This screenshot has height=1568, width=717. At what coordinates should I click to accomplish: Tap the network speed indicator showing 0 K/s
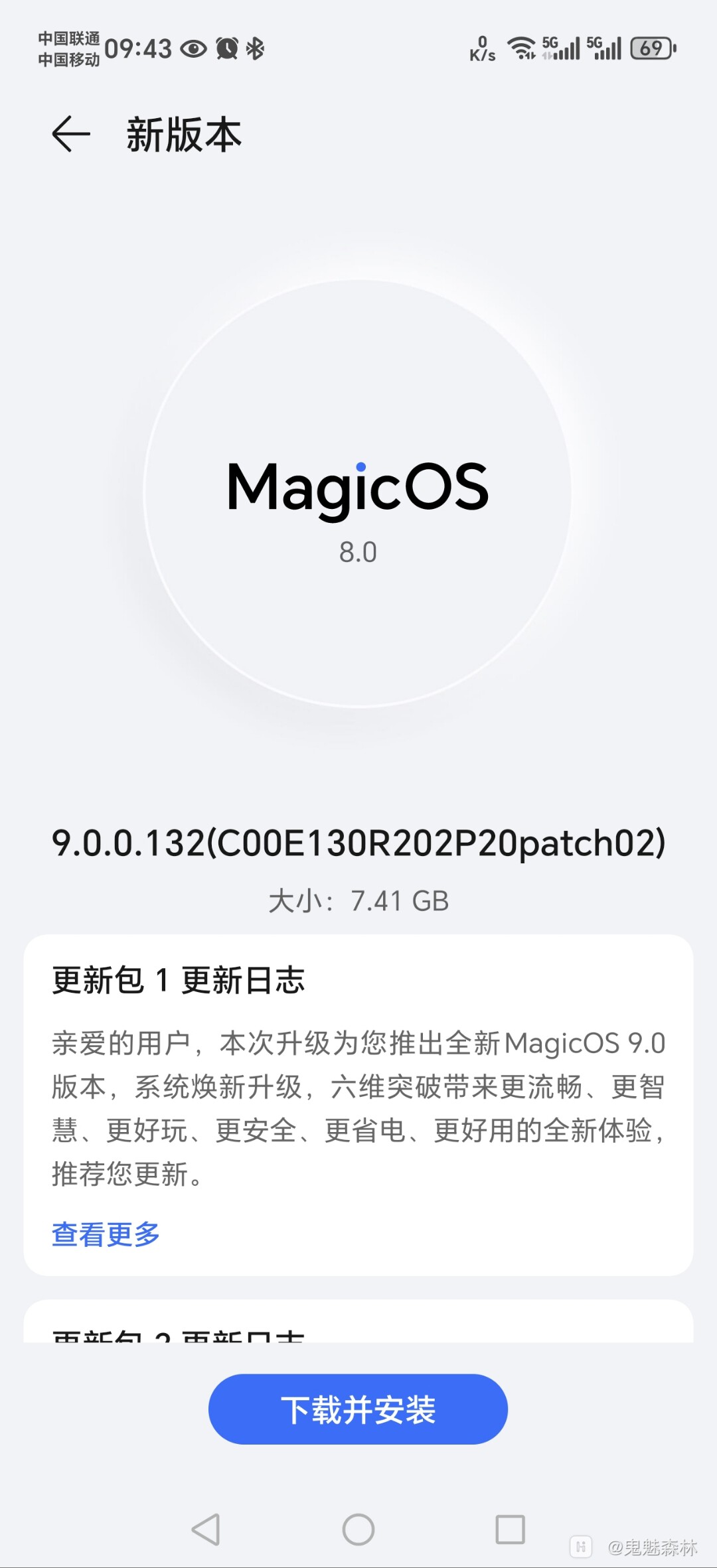(482, 48)
